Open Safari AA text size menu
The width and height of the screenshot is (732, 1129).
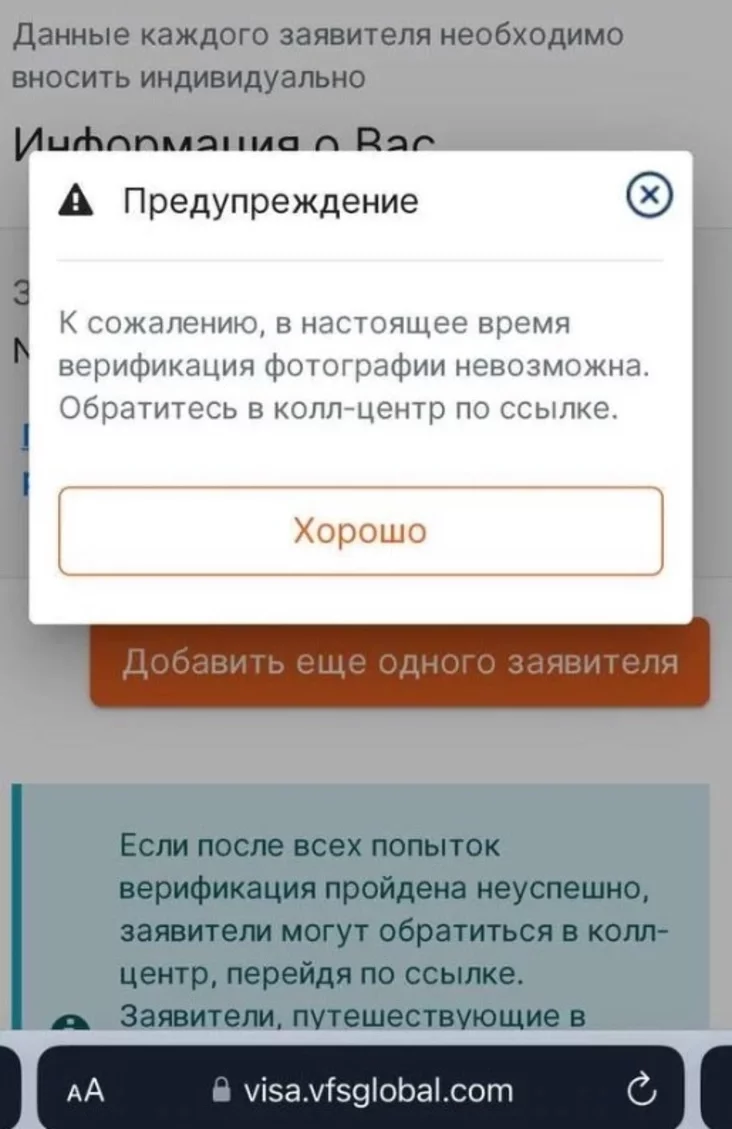point(85,1090)
